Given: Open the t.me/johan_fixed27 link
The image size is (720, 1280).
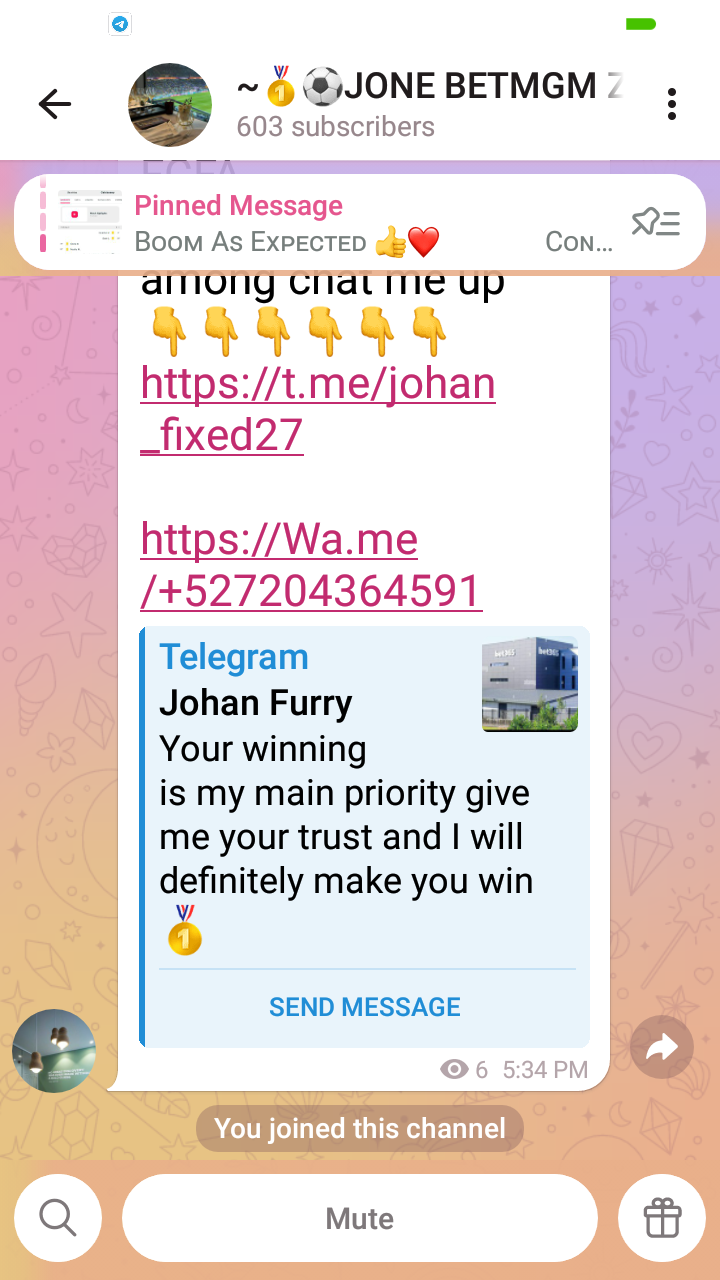Looking at the screenshot, I should point(318,409).
